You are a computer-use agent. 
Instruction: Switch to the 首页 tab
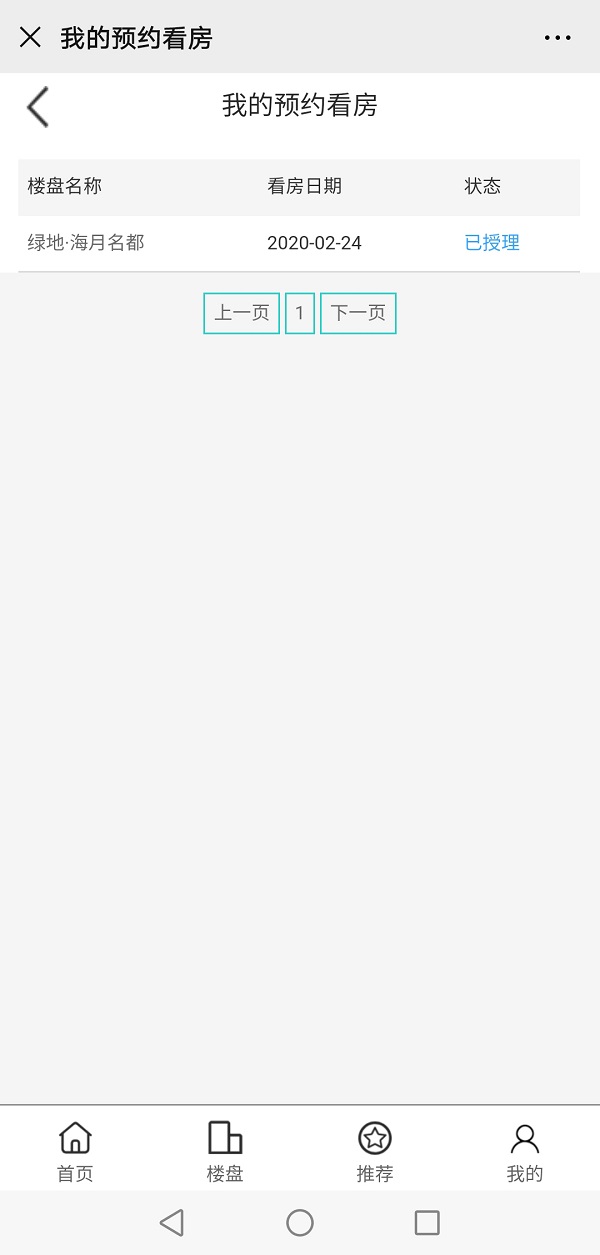75,1151
